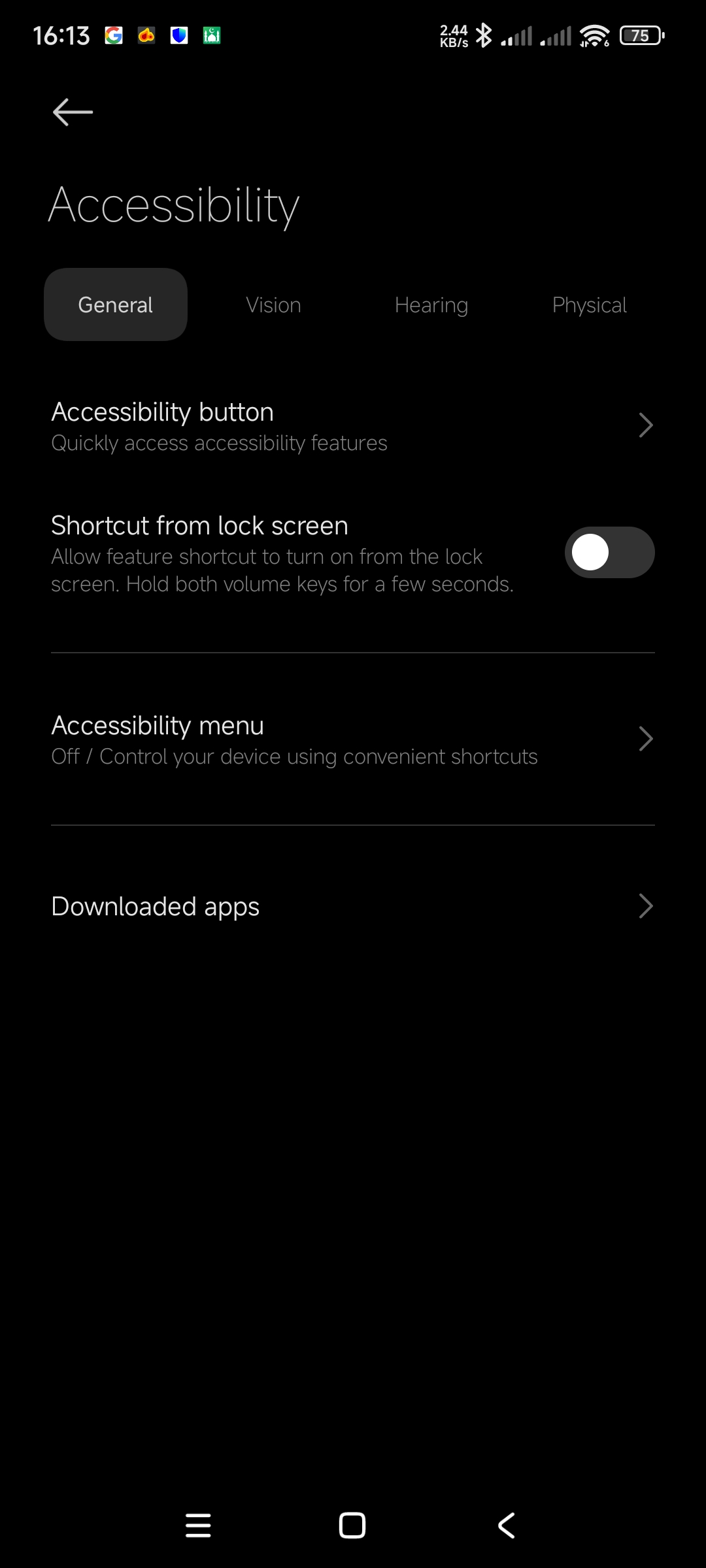Go back using the top arrow
The height and width of the screenshot is (1568, 706).
[x=73, y=112]
